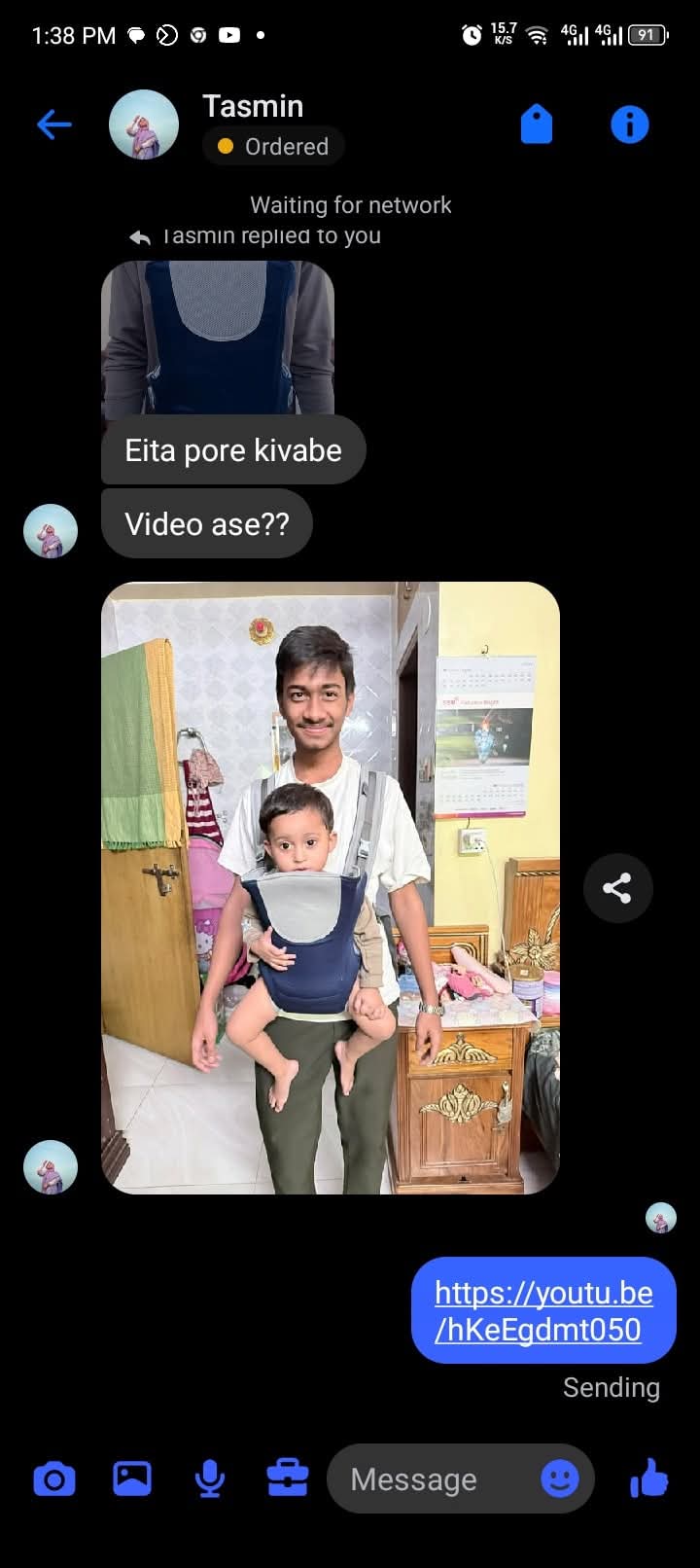Record a voice message

(x=210, y=1479)
